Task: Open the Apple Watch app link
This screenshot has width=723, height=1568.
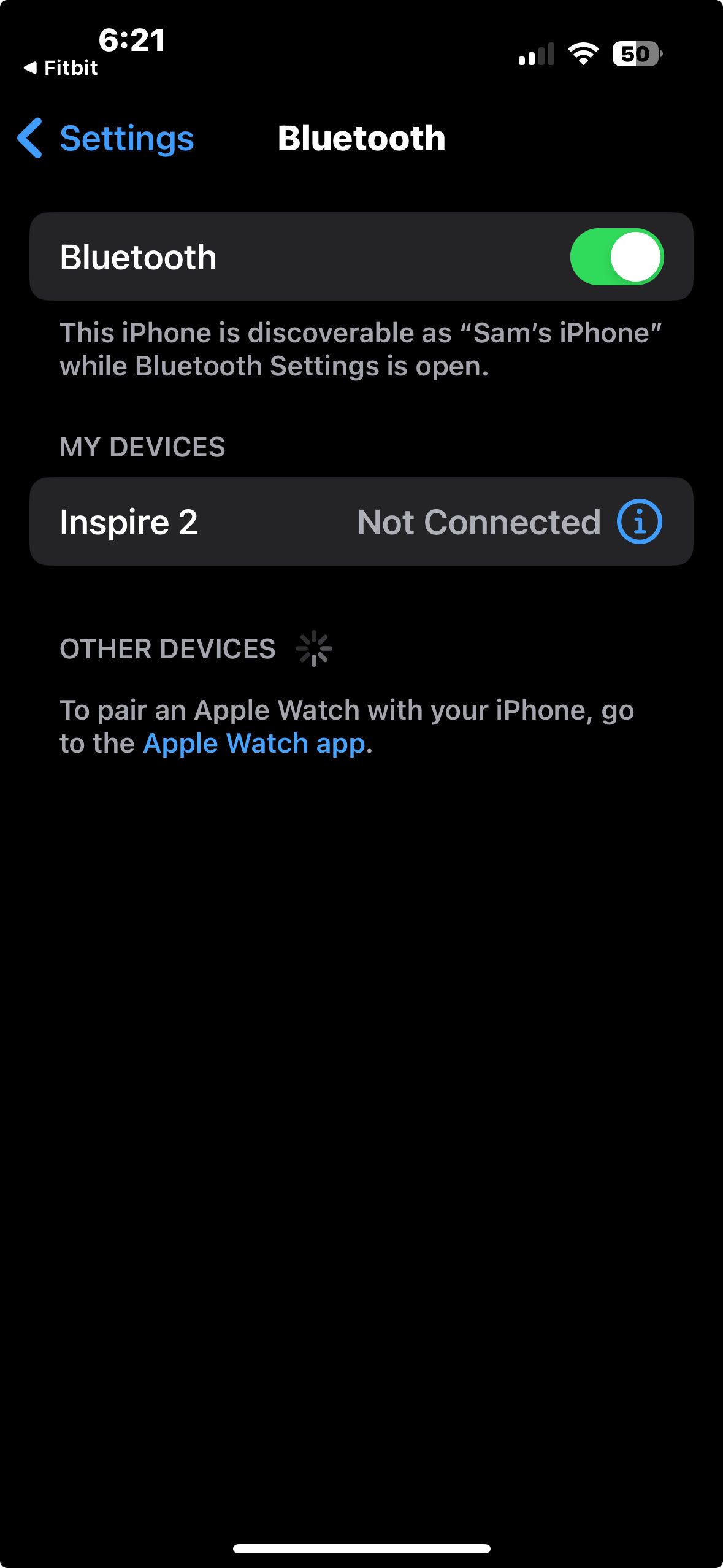Action: point(254,744)
